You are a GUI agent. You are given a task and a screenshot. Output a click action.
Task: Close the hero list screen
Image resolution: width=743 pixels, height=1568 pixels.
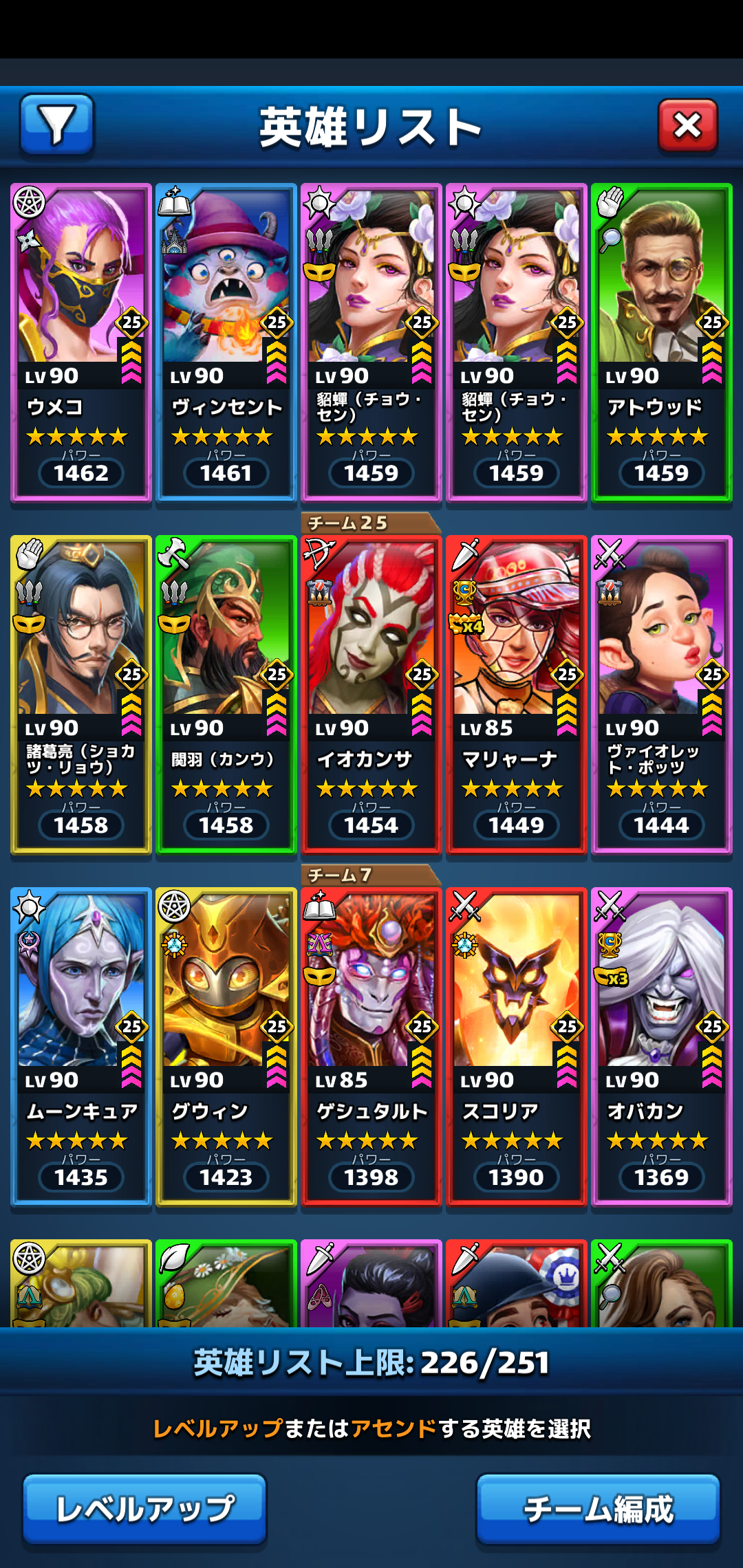tap(687, 125)
